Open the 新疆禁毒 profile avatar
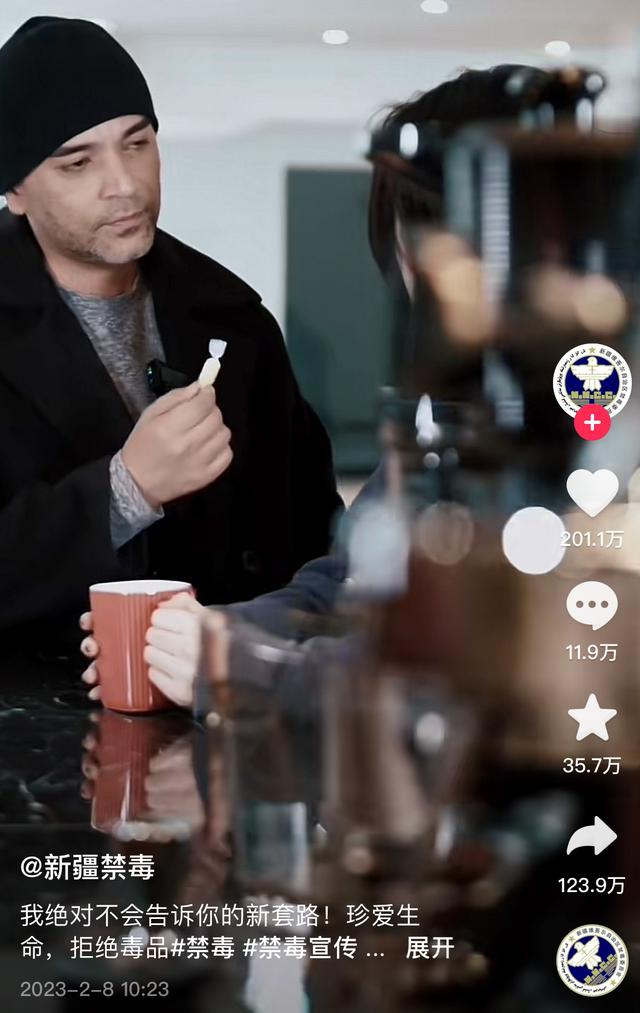 pos(592,381)
